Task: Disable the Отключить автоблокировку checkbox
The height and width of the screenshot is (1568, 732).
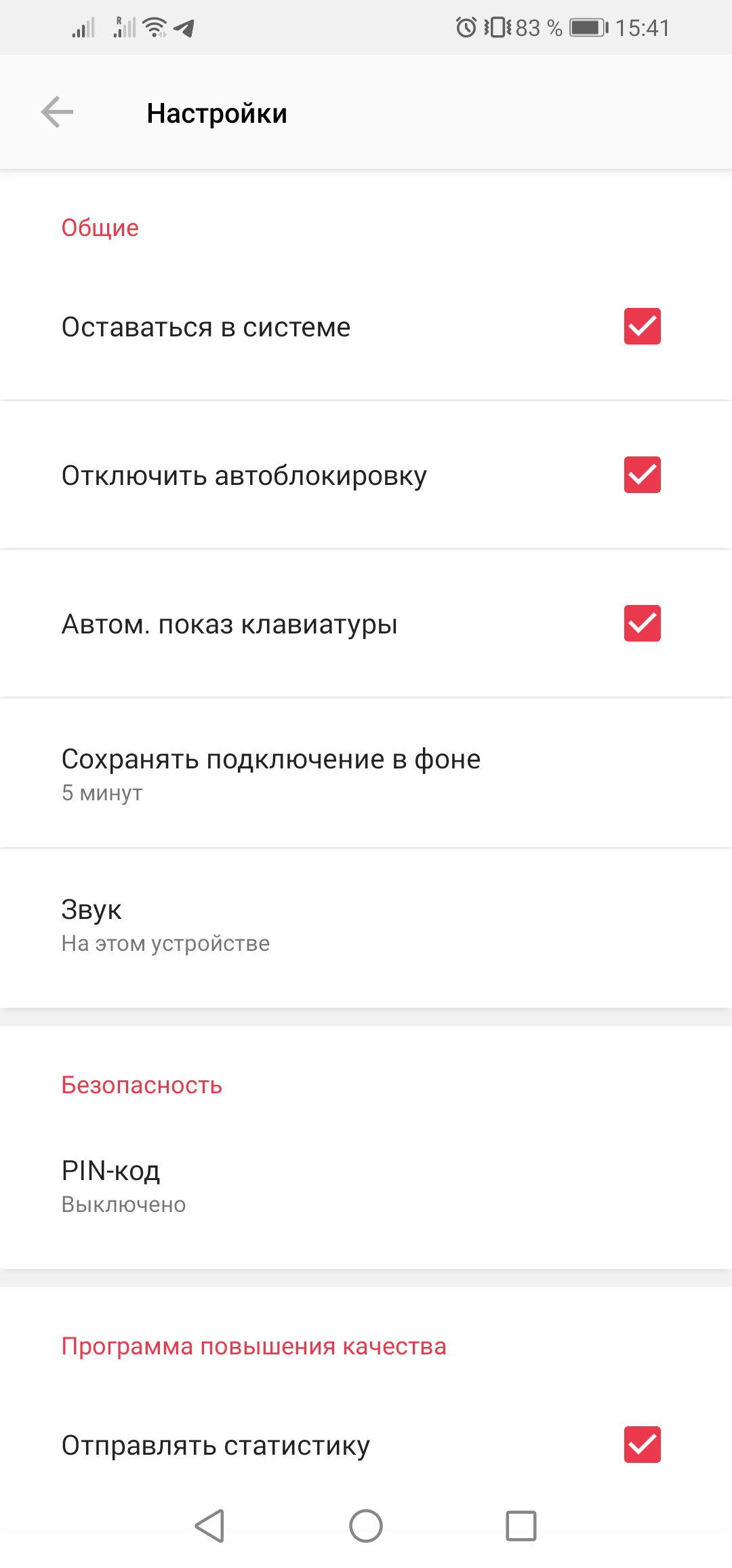Action: coord(642,475)
